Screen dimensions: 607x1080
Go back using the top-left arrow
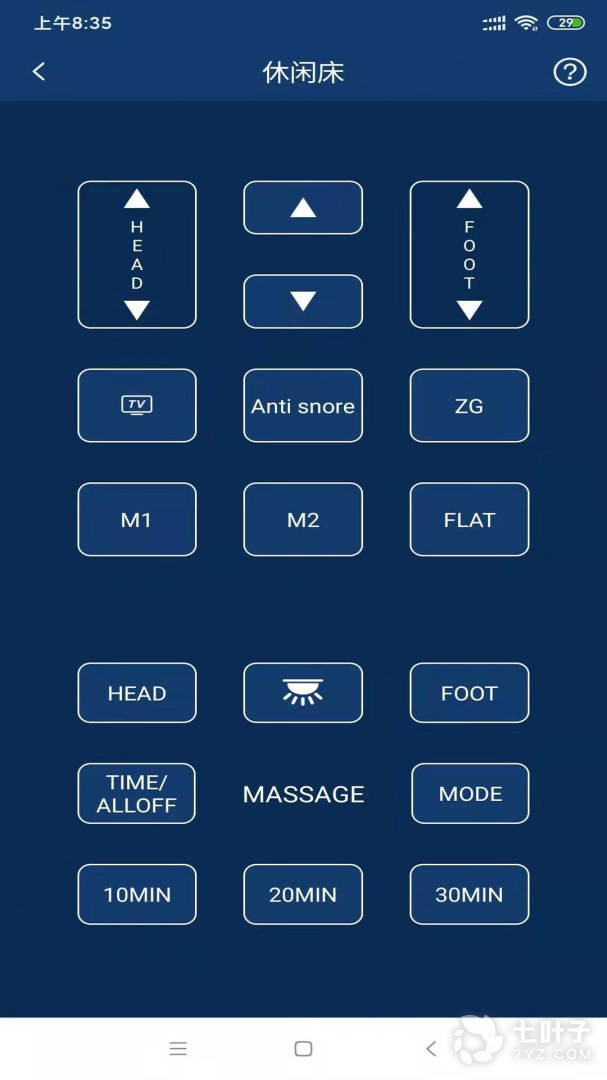[x=39, y=72]
